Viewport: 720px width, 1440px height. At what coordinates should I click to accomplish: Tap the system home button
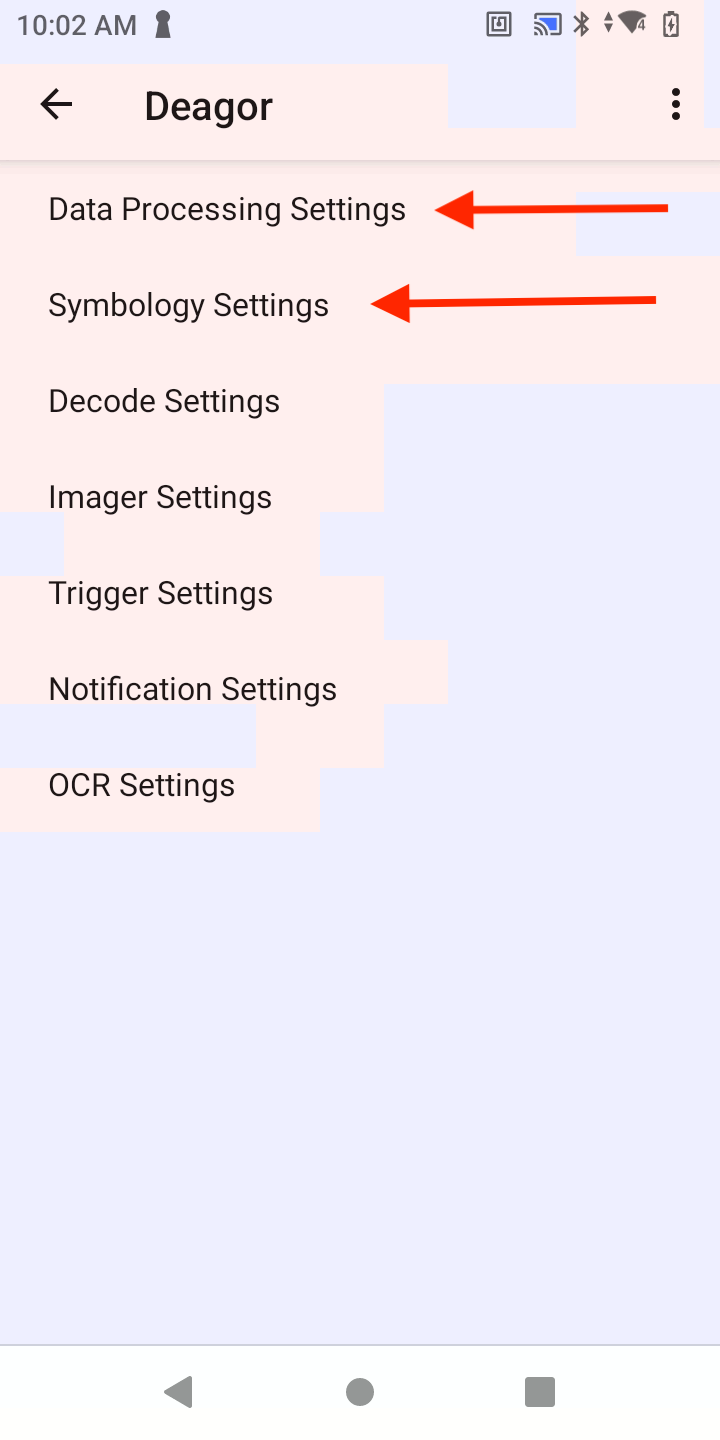tap(360, 1391)
